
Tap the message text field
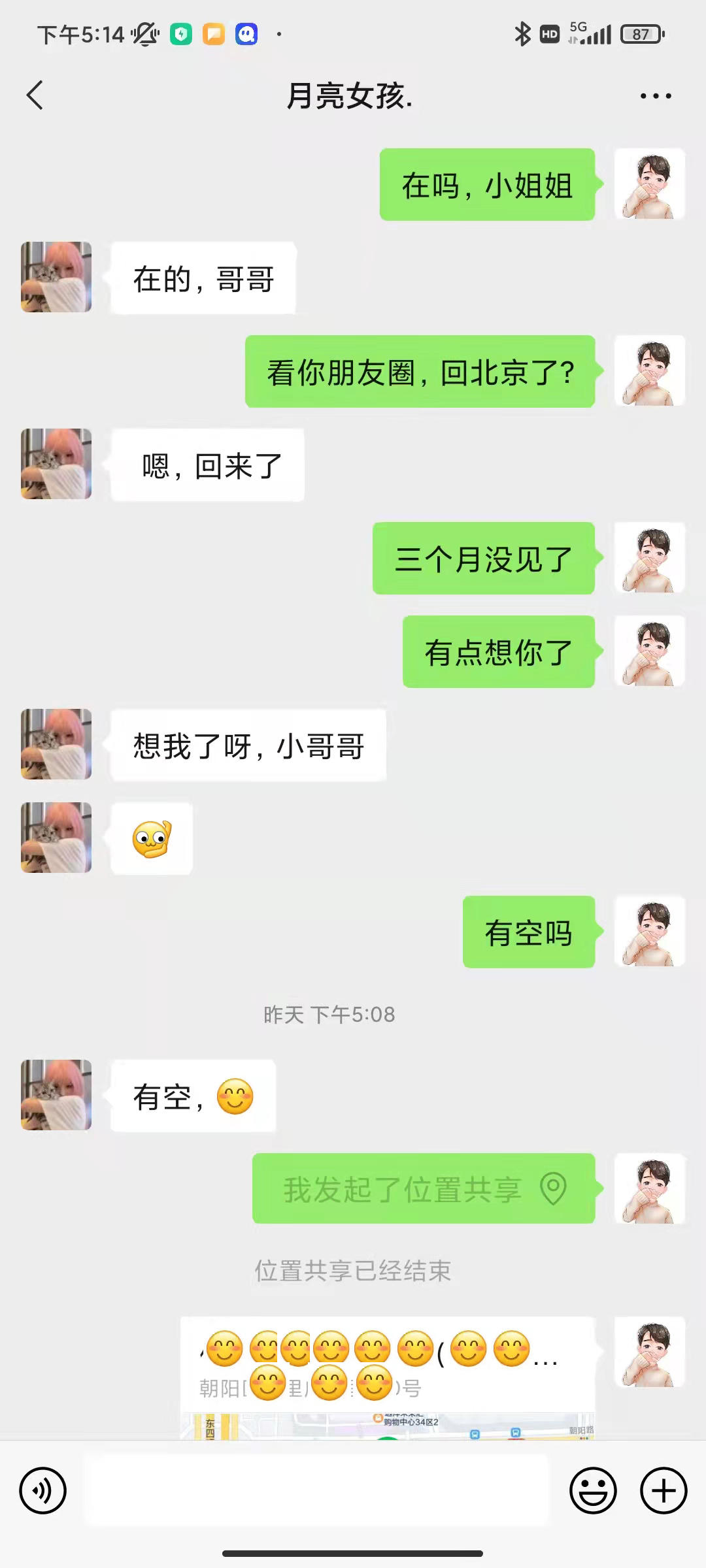317,1491
